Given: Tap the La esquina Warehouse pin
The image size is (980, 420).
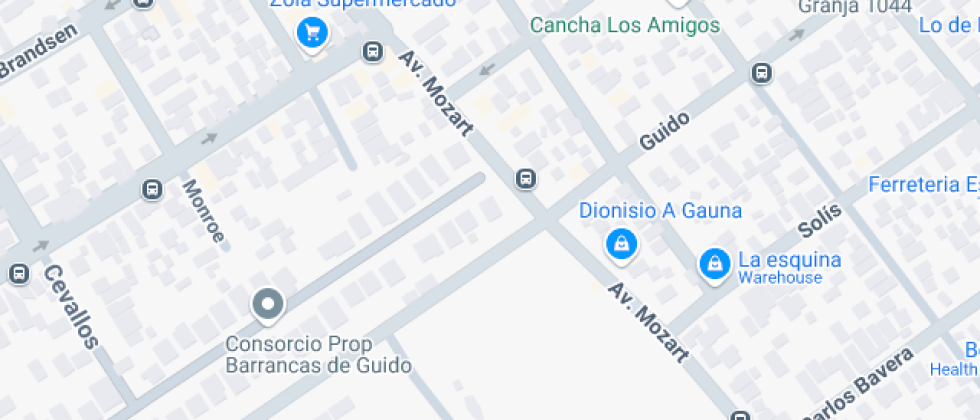Looking at the screenshot, I should (x=714, y=263).
